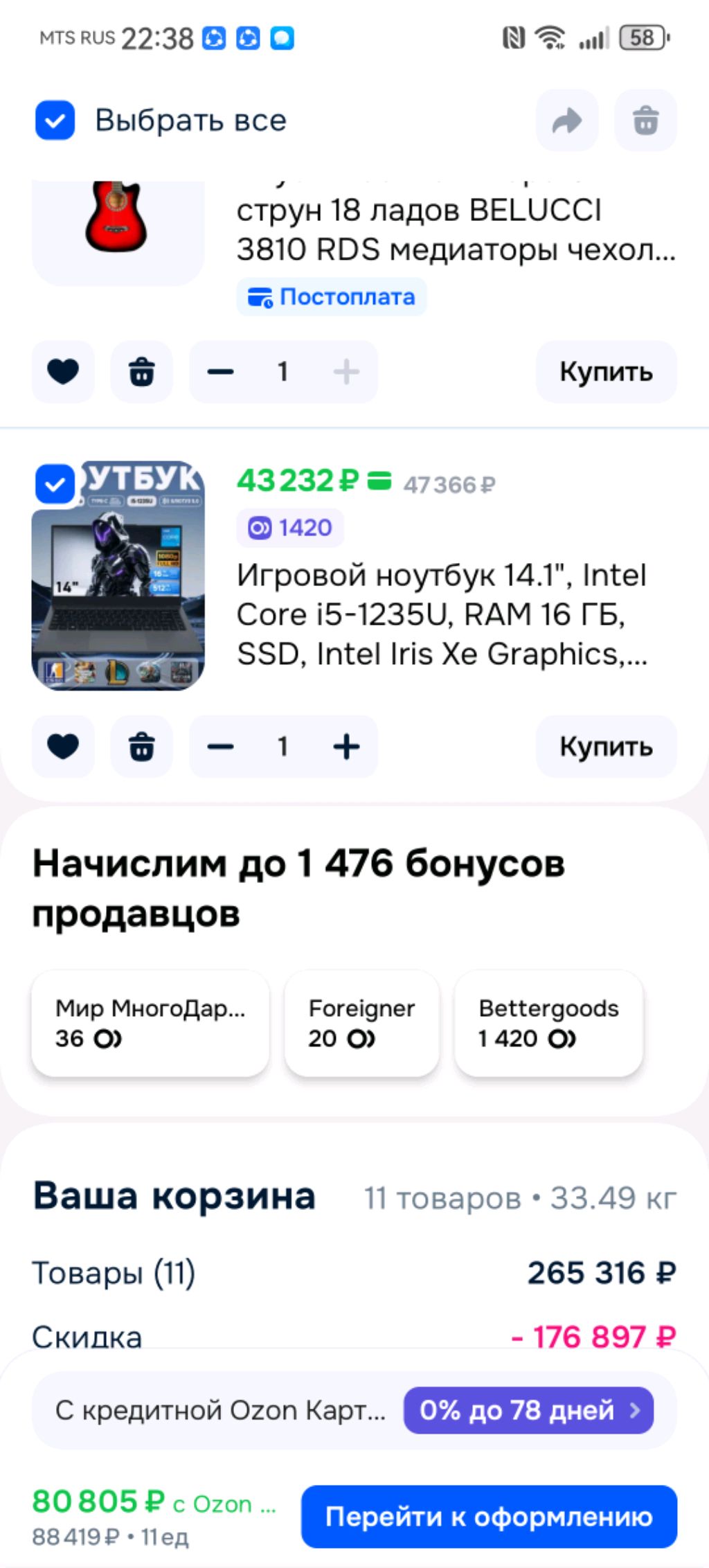
Task: Delete selected items via top trash icon
Action: (x=645, y=121)
